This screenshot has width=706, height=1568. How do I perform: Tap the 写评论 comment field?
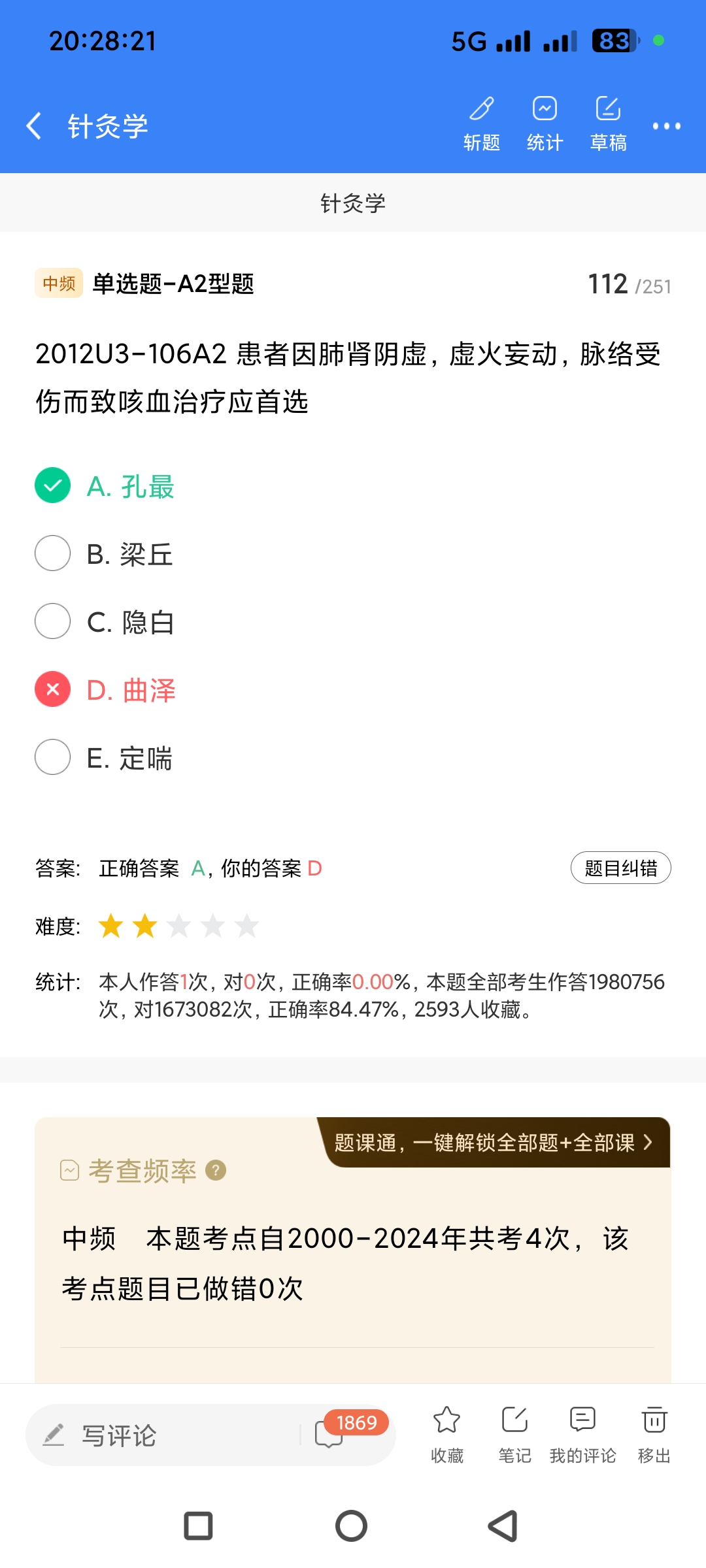[x=163, y=1435]
